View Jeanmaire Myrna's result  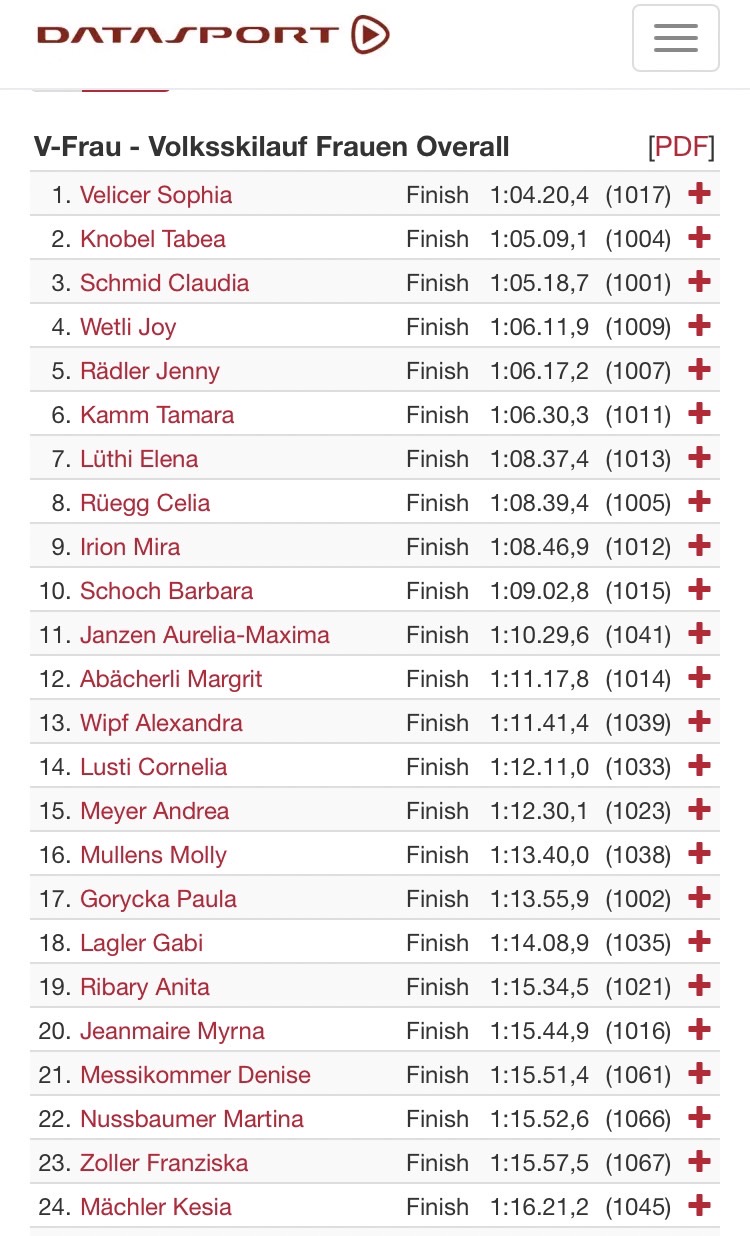(x=172, y=1031)
